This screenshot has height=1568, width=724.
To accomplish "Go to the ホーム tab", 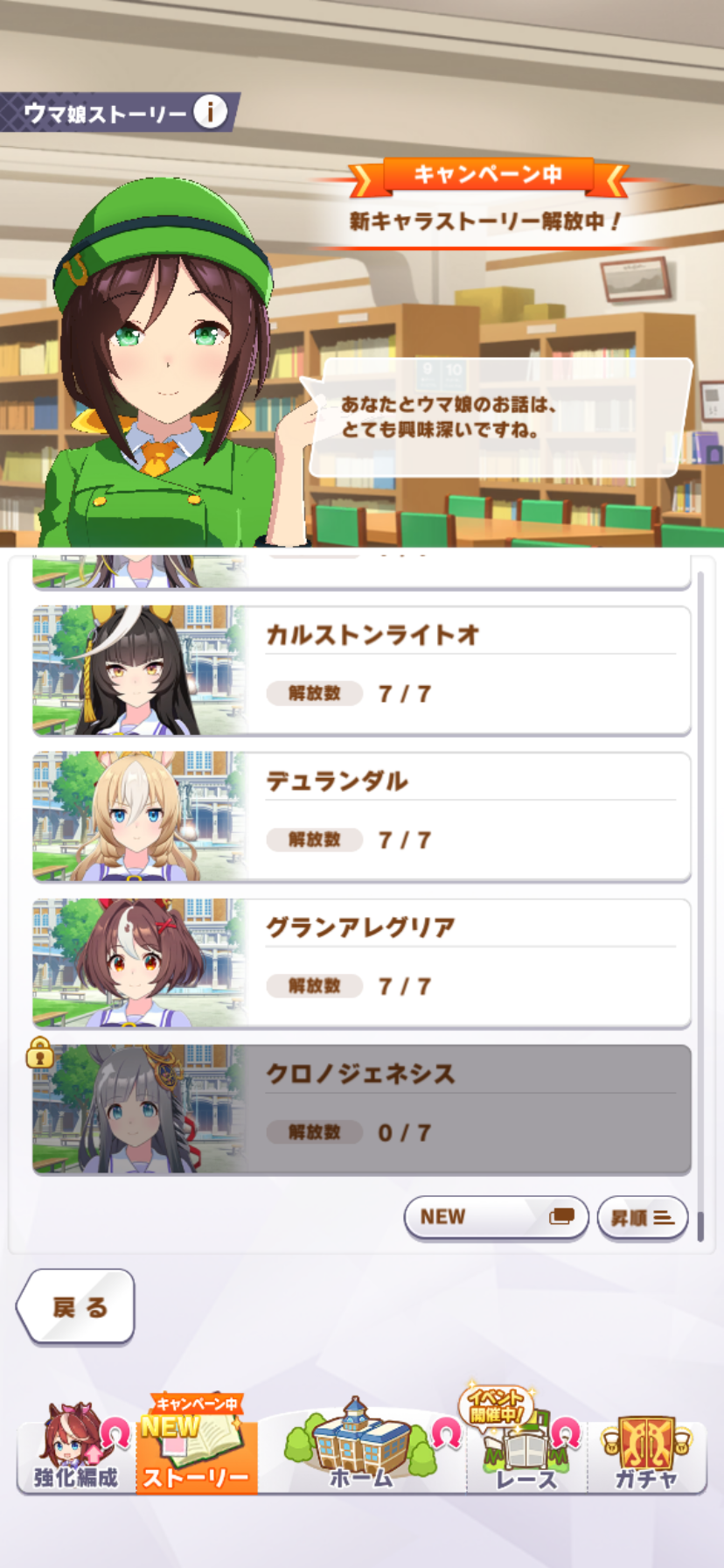I will coord(361,1445).
